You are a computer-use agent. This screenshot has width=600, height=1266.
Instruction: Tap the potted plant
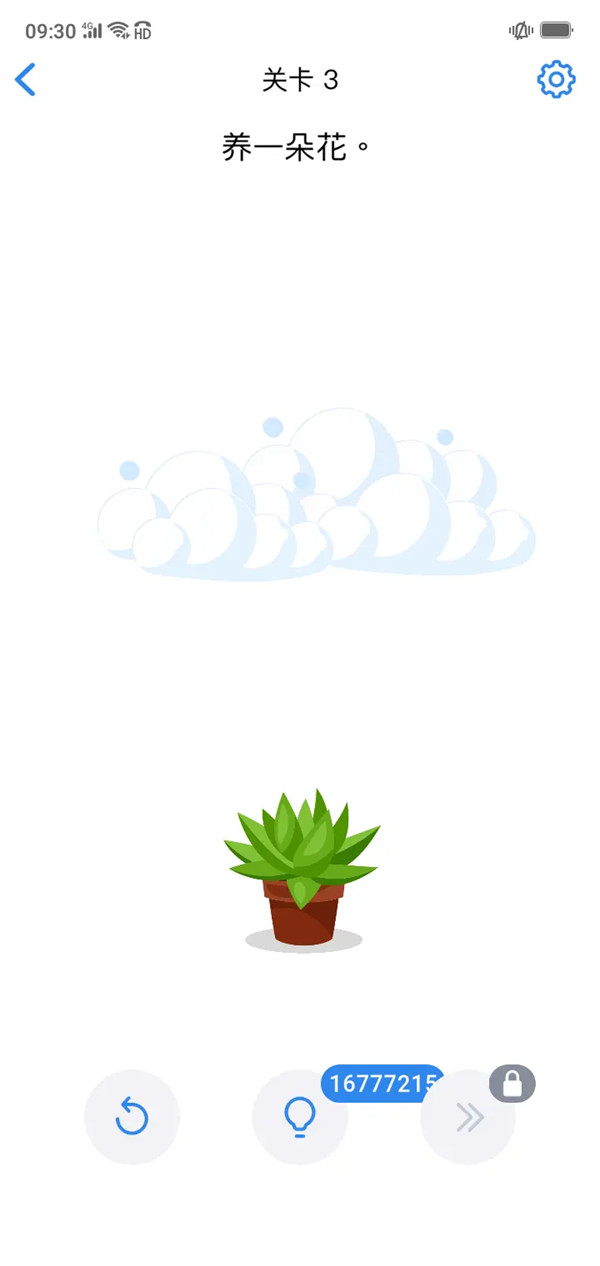click(302, 869)
